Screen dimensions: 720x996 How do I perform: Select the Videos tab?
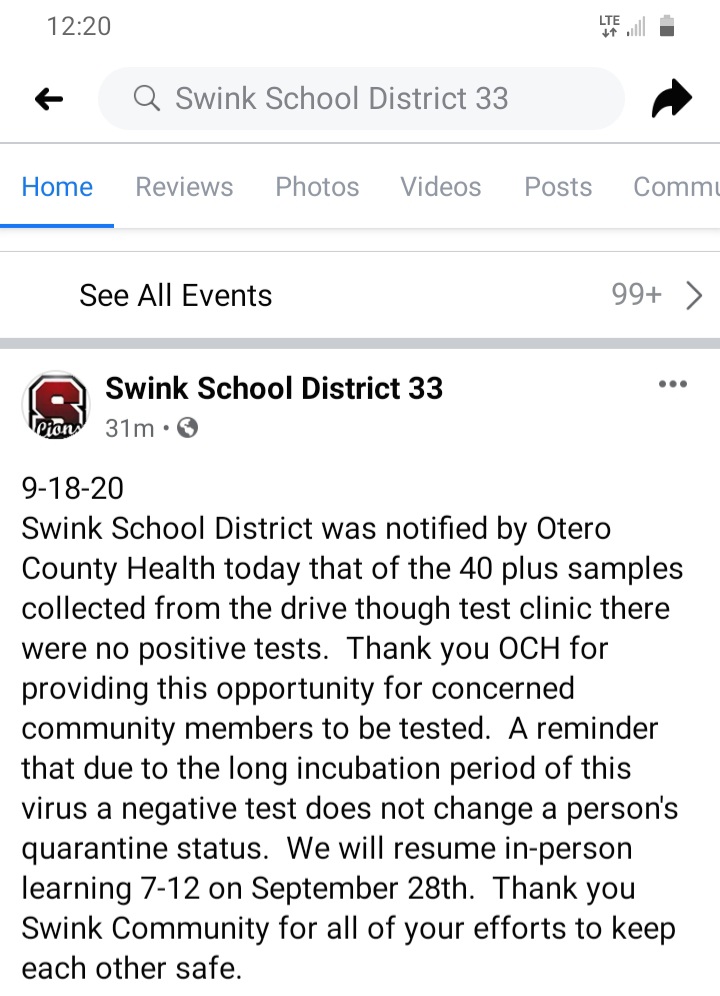pos(440,187)
